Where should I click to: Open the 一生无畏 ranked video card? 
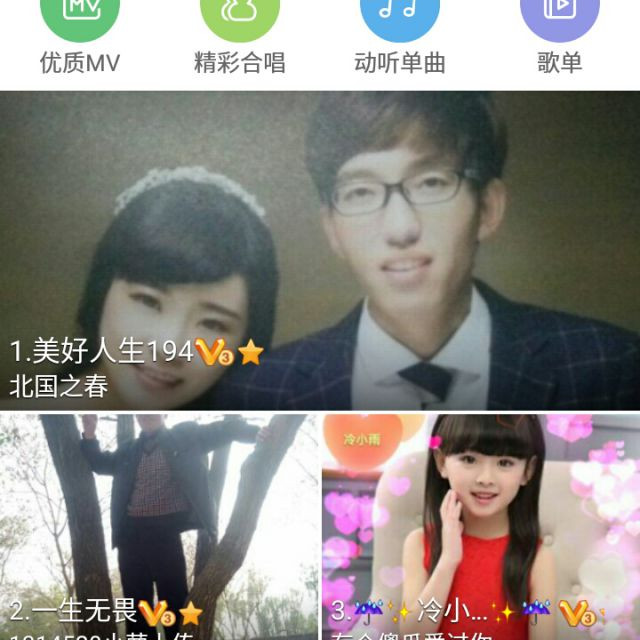tap(159, 527)
